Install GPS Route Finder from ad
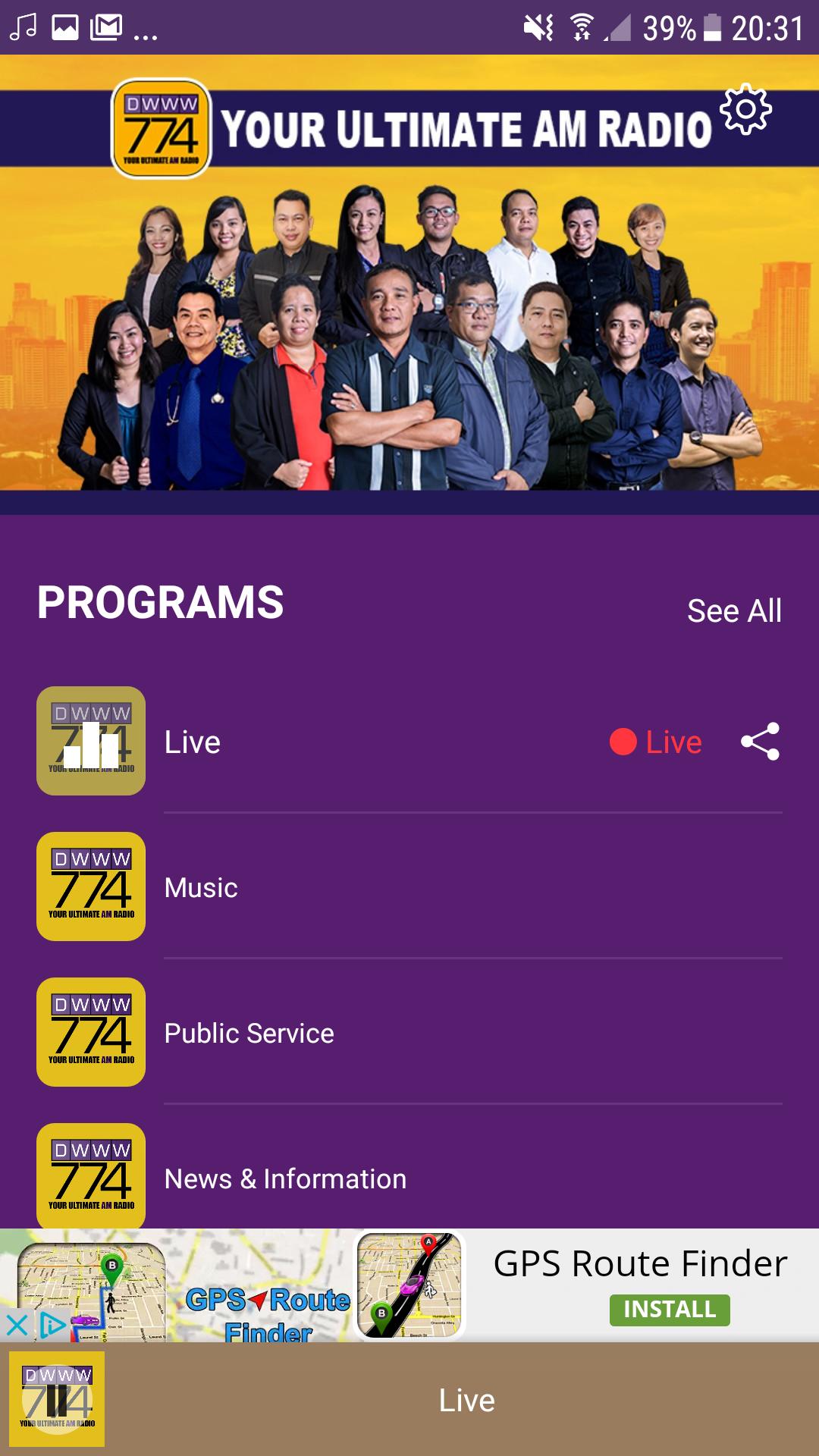The width and height of the screenshot is (819, 1456). coord(669,1310)
